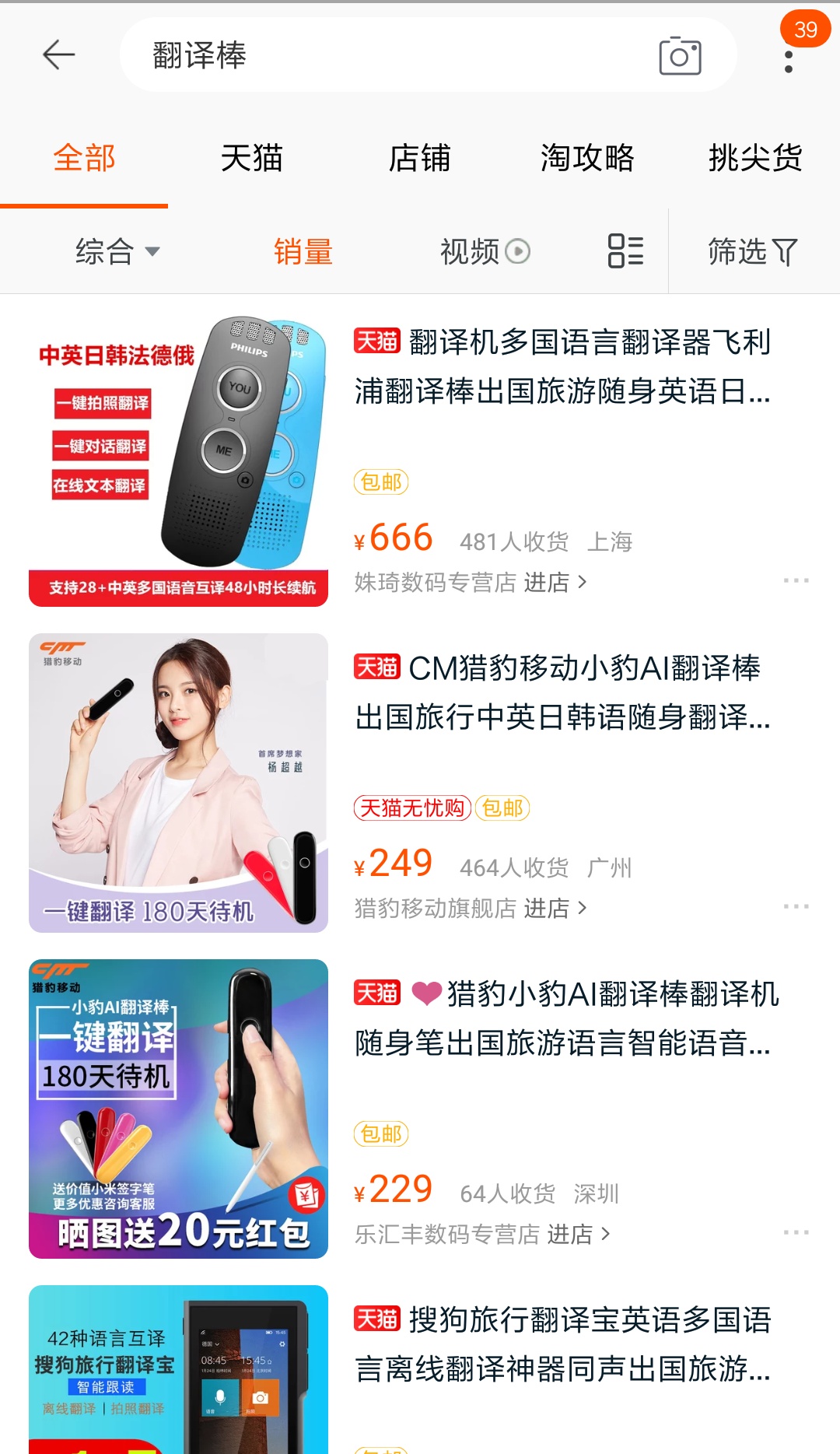This screenshot has width=840, height=1454.
Task: Enter the 猎豹移动旗舰店 shop
Action: [x=470, y=908]
